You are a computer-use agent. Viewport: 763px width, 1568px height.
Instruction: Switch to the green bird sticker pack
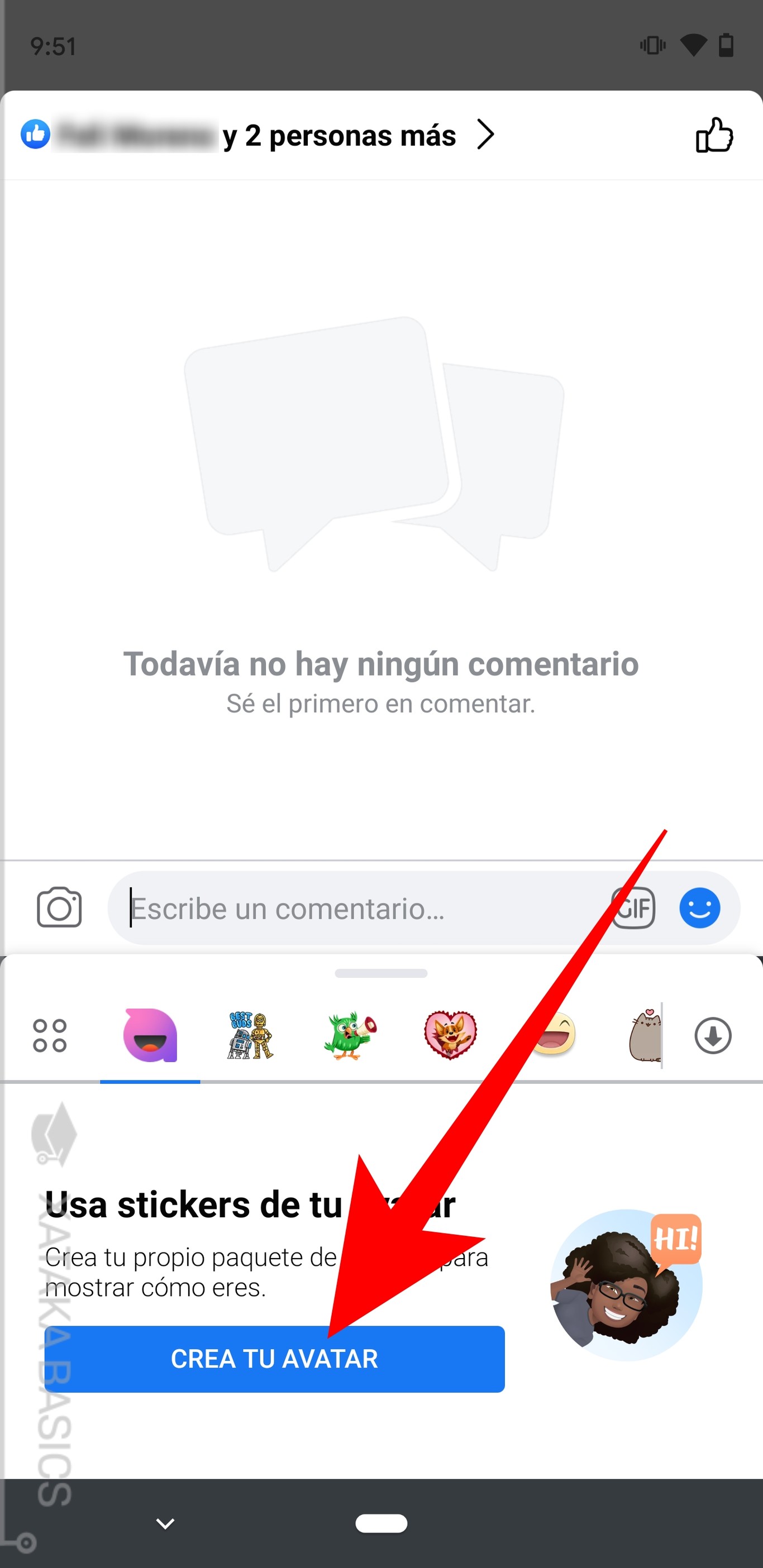coord(350,1035)
